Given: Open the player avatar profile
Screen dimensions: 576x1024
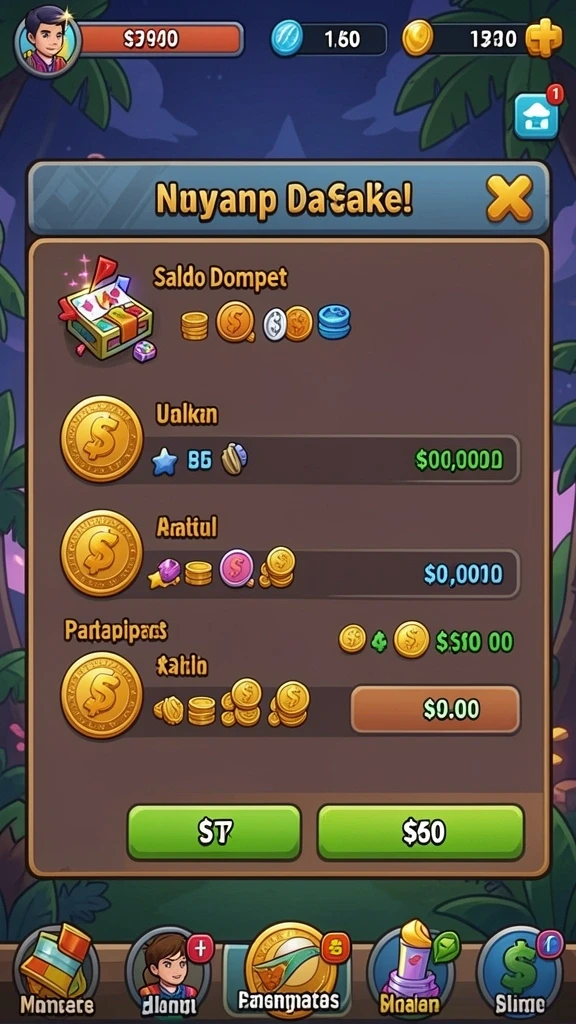Looking at the screenshot, I should [x=48, y=40].
